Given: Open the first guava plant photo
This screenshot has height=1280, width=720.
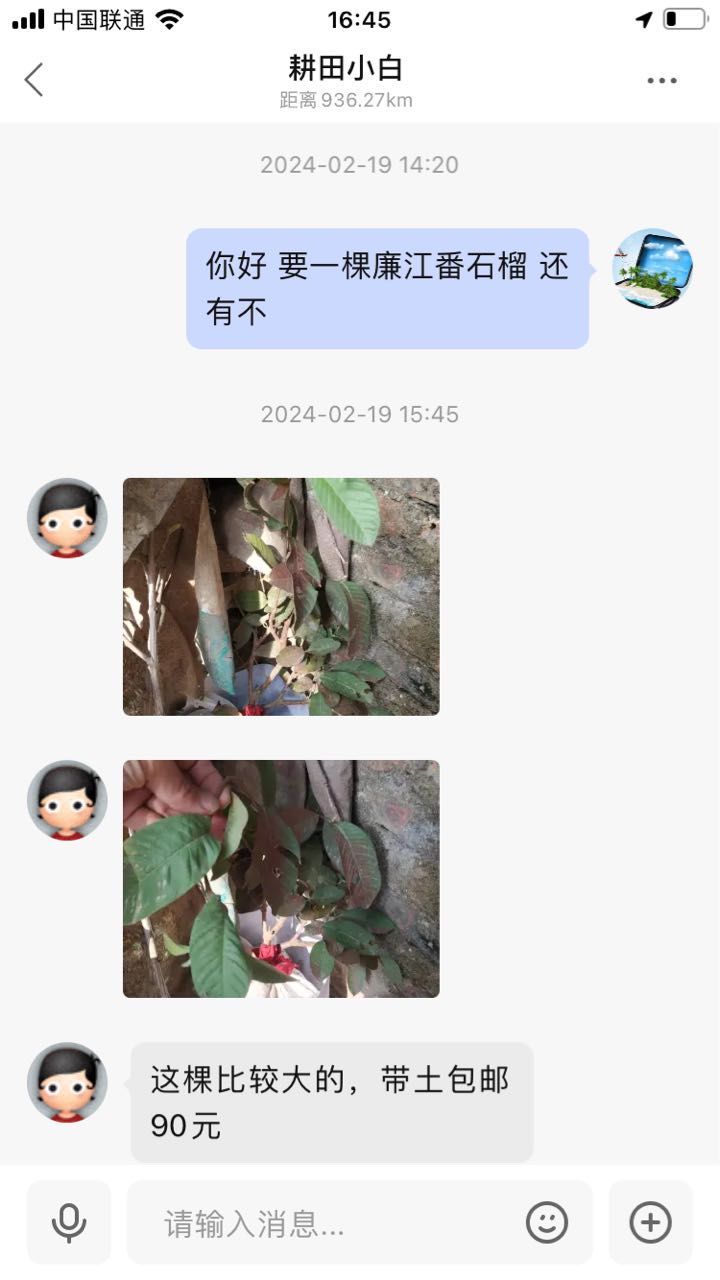Looking at the screenshot, I should point(281,597).
